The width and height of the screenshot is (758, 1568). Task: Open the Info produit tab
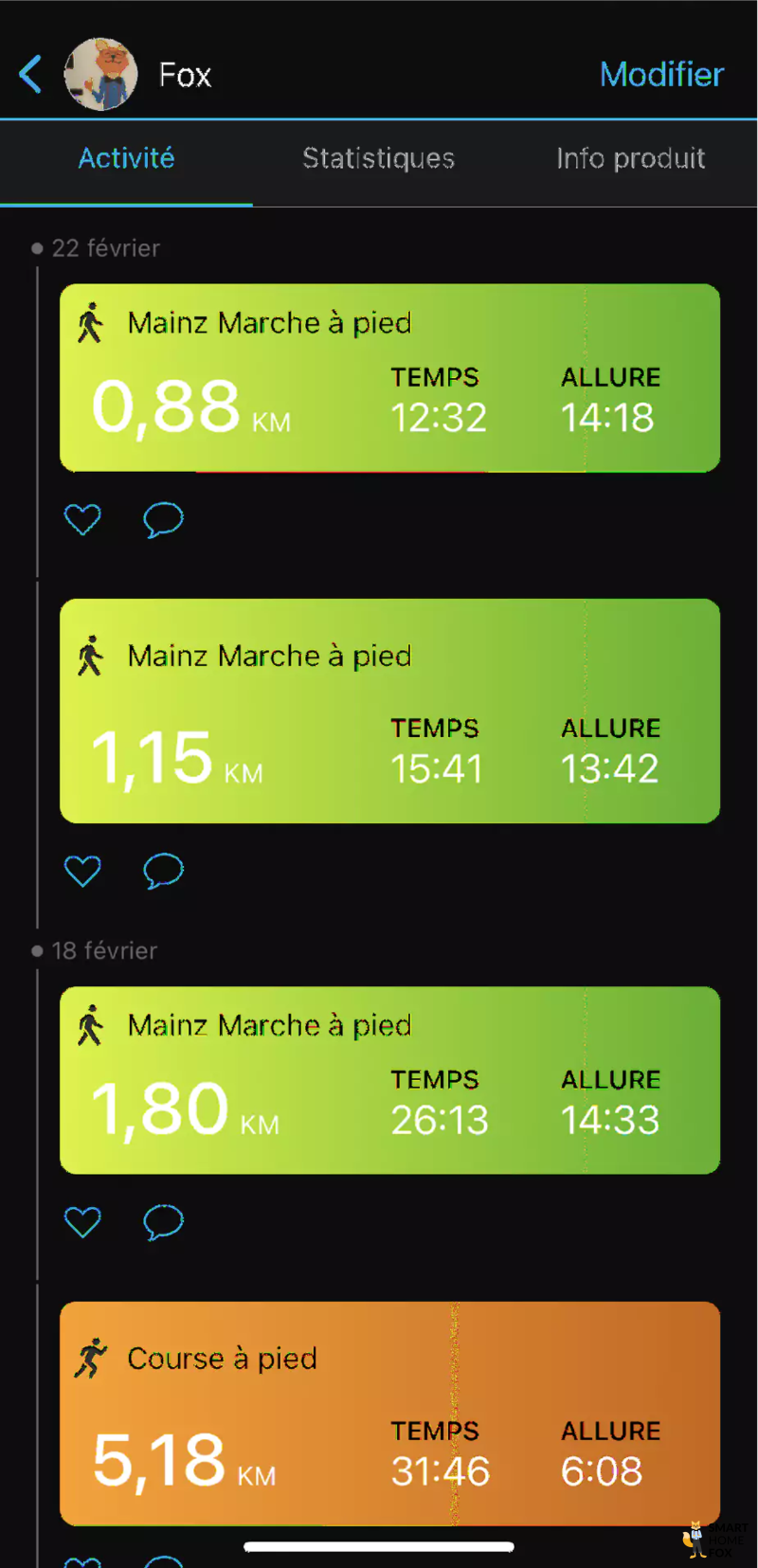(x=631, y=158)
